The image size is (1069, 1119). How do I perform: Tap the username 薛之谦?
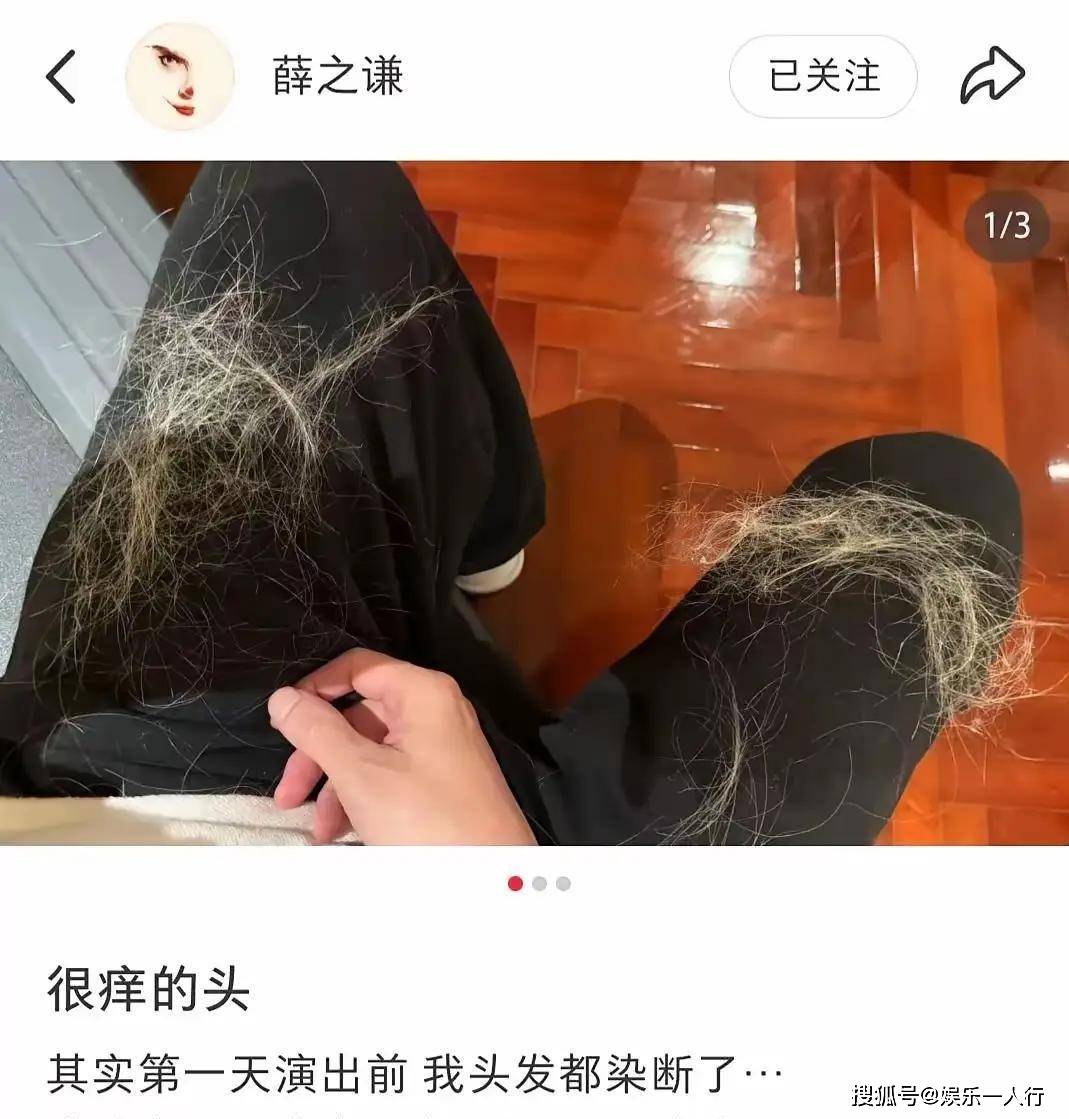pyautogui.click(x=338, y=77)
